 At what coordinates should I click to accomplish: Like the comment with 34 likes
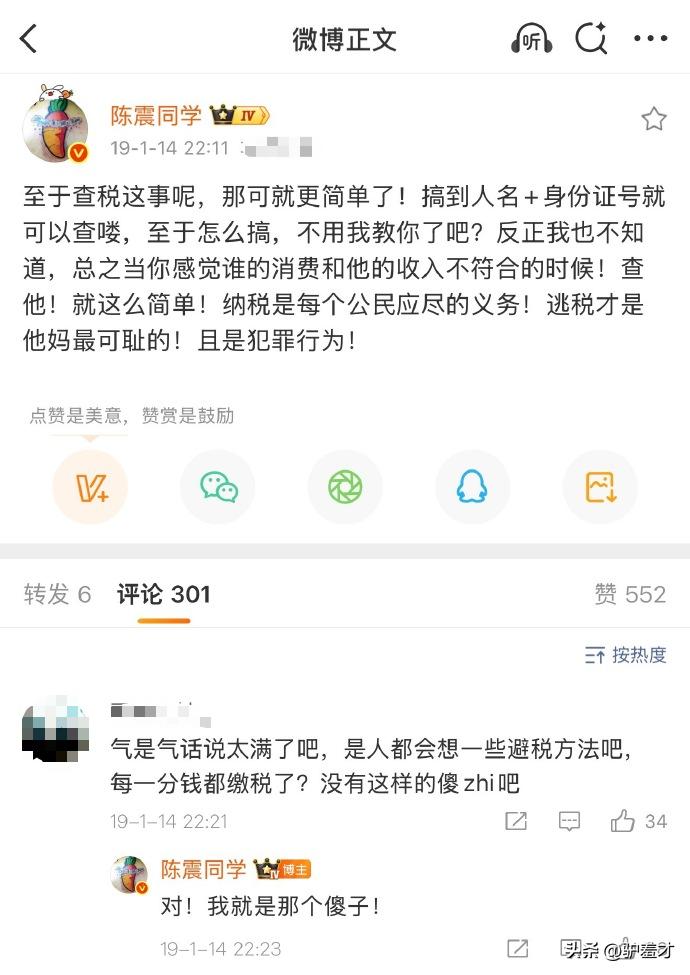pyautogui.click(x=624, y=822)
